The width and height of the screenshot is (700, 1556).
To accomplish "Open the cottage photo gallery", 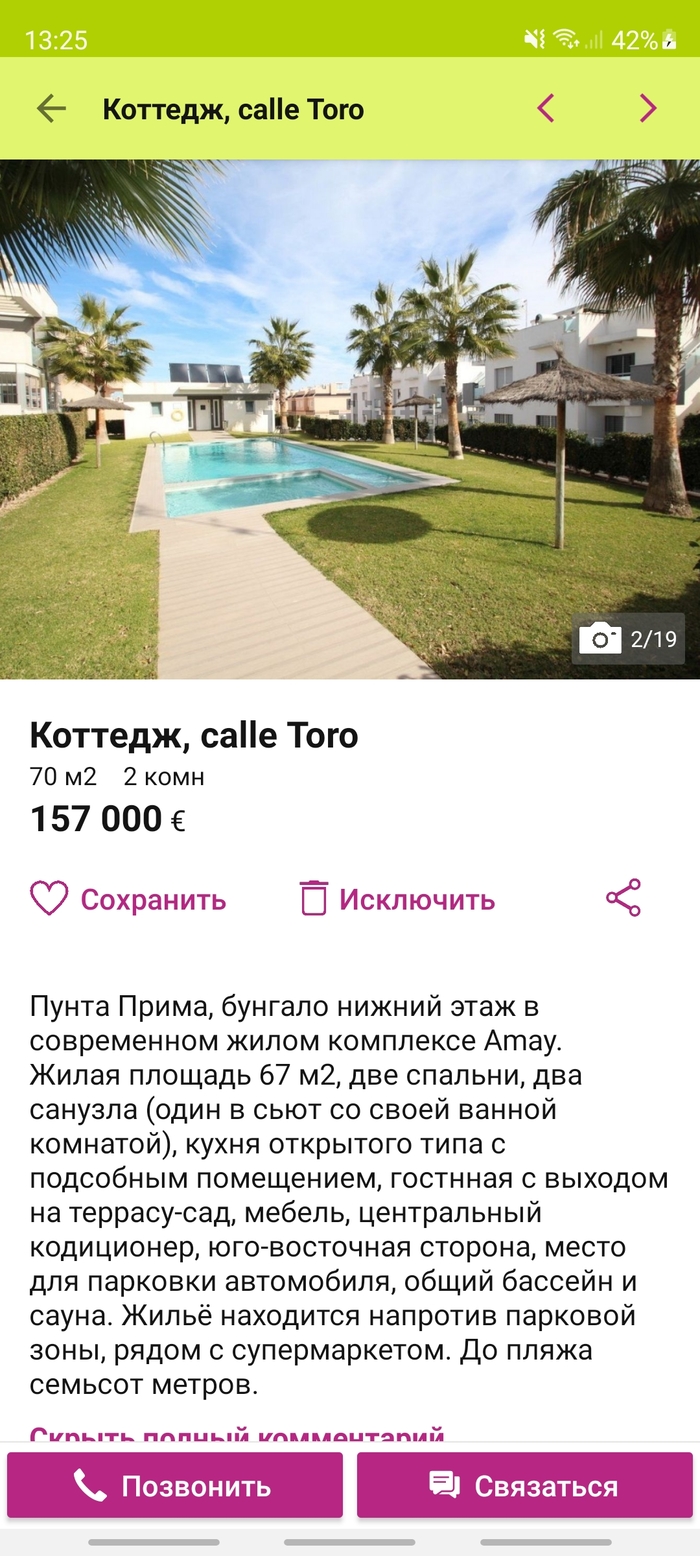I will (x=350, y=420).
